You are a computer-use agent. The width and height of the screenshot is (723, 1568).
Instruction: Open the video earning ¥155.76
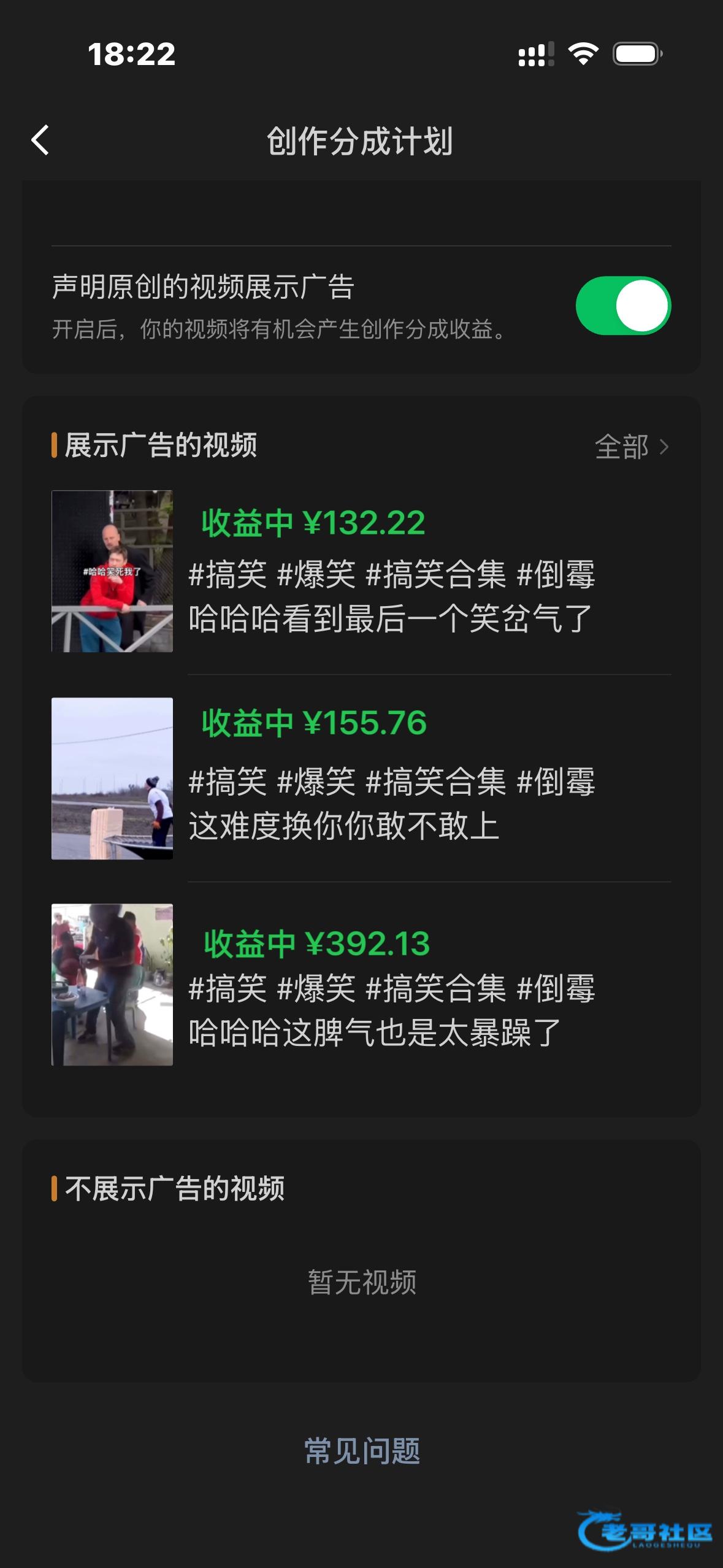point(361,778)
